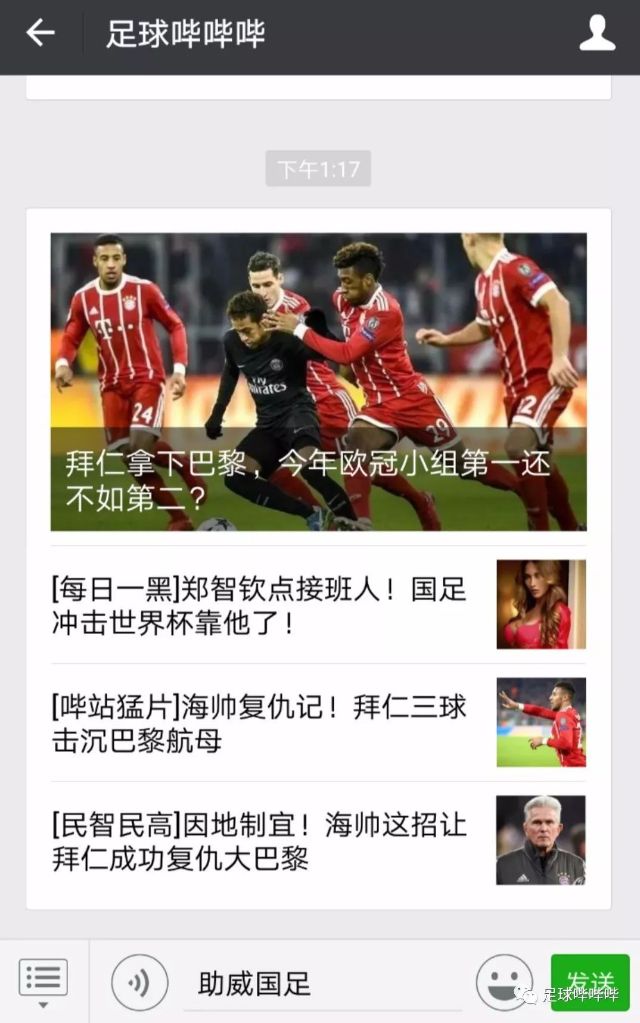Switch to voice input mode
This screenshot has height=1023, width=640.
139,982
